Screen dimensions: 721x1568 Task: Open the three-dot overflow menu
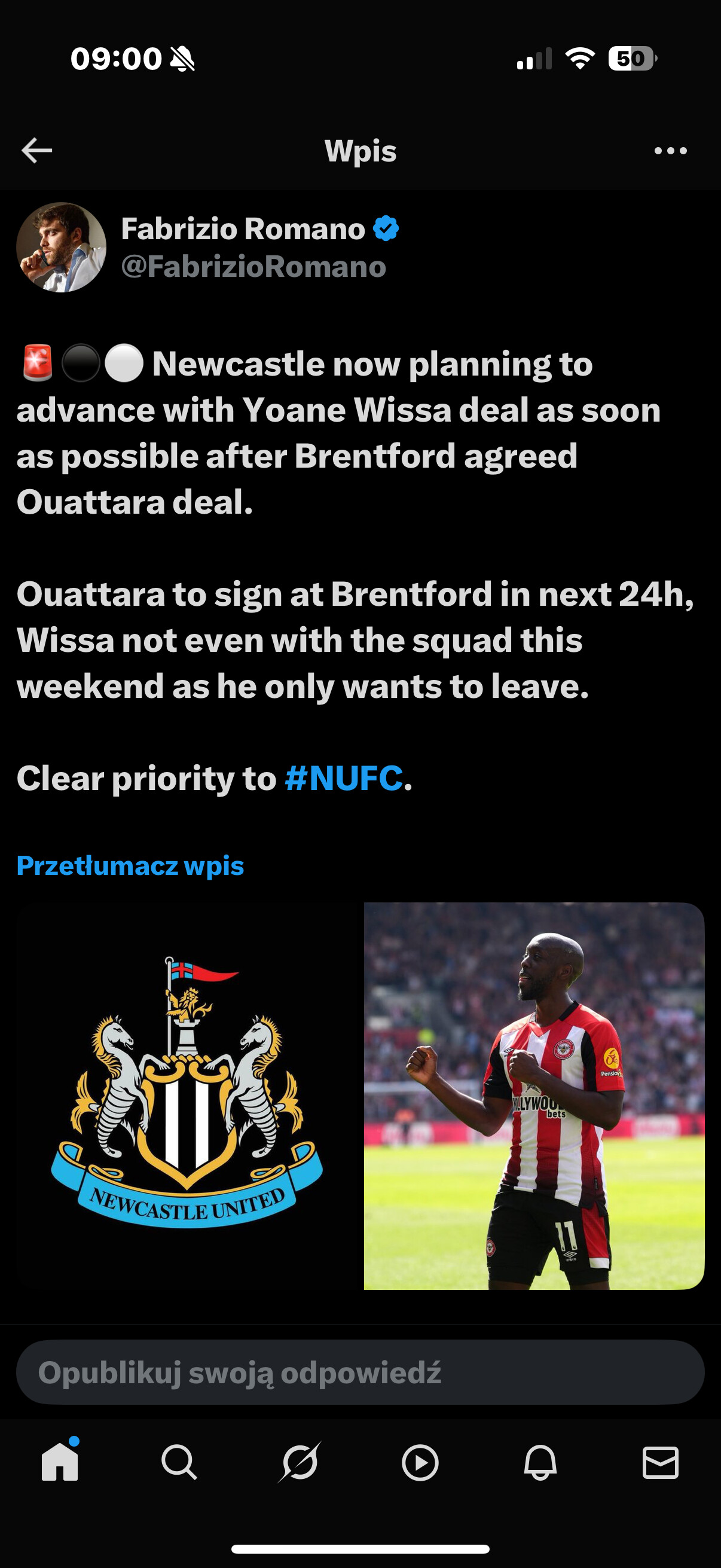671,150
